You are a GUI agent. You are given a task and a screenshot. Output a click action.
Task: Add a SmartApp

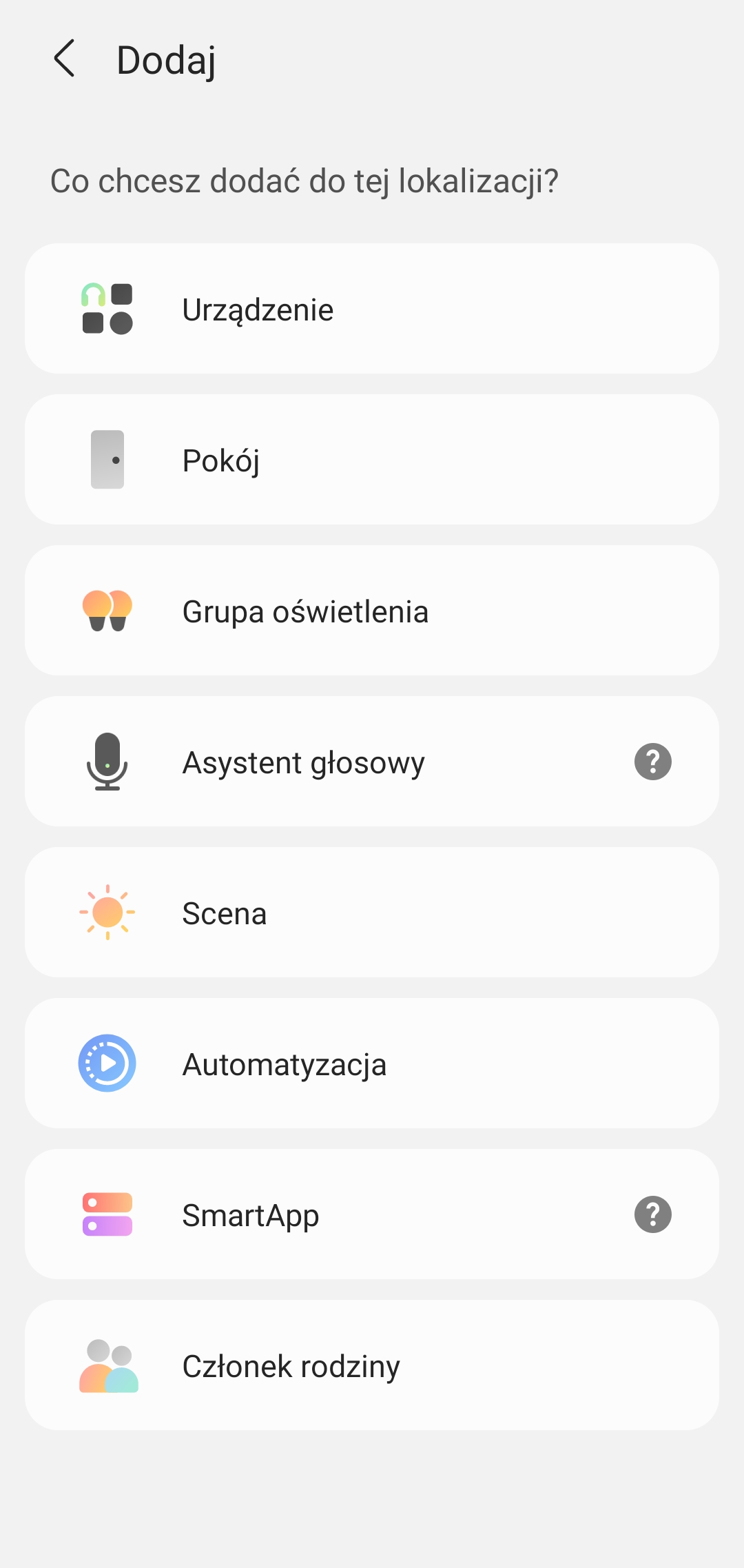click(331, 1214)
